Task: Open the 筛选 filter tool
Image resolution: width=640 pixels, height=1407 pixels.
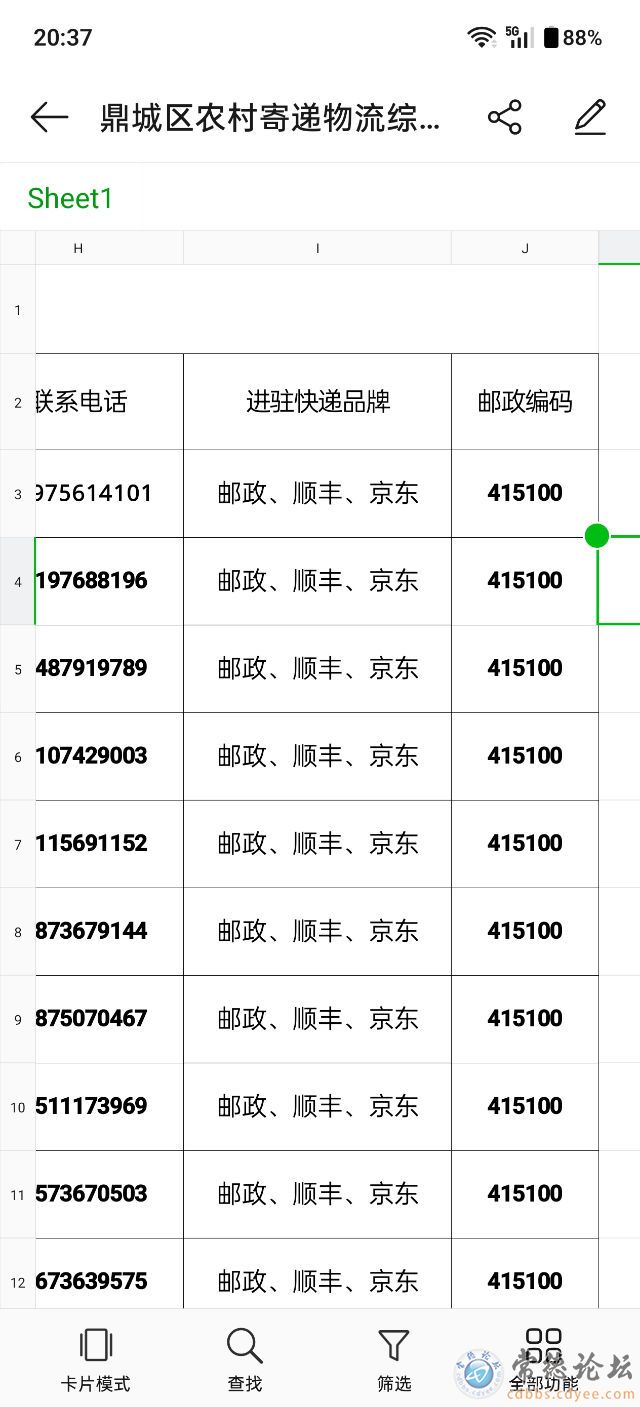Action: 394,1360
